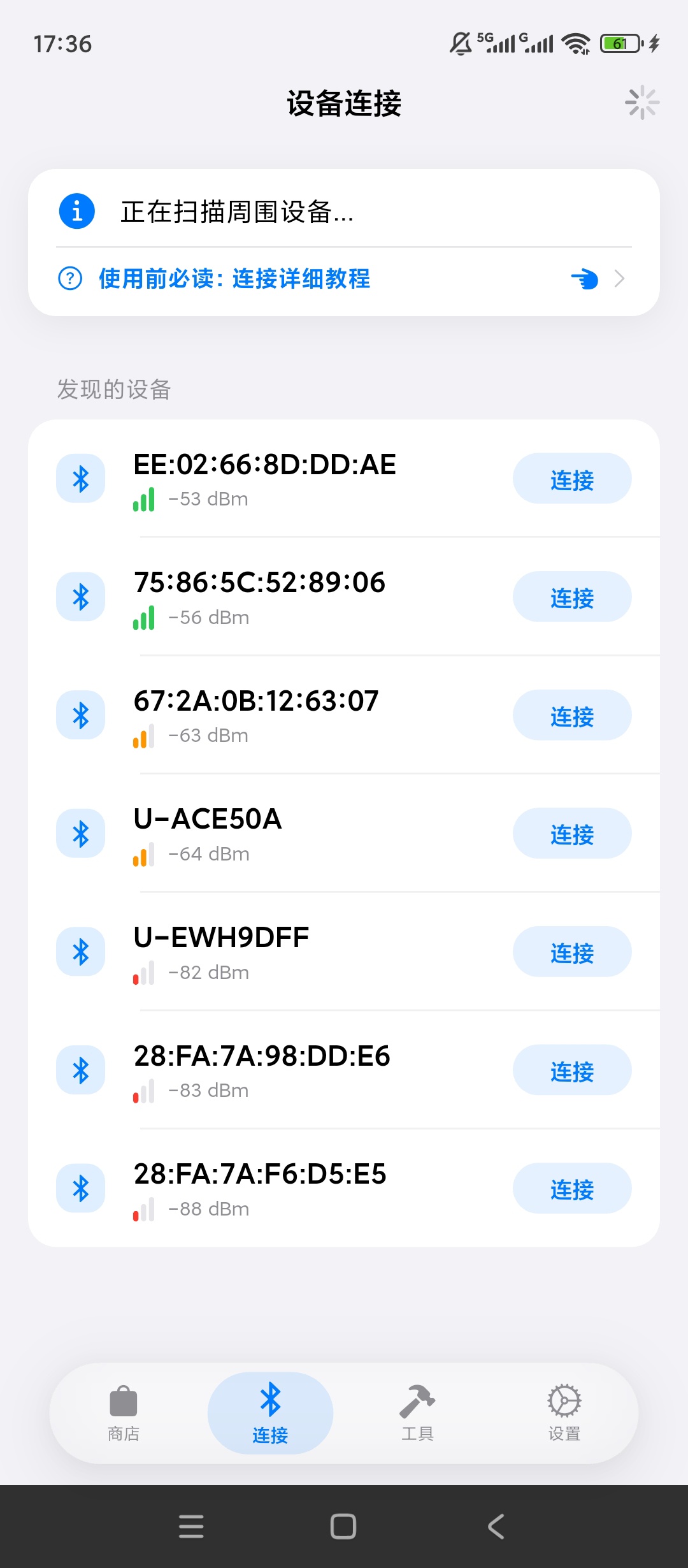Screen dimensions: 688x1568
Task: Connect to device EE:02:66:8D:DD:AE
Action: (x=571, y=478)
